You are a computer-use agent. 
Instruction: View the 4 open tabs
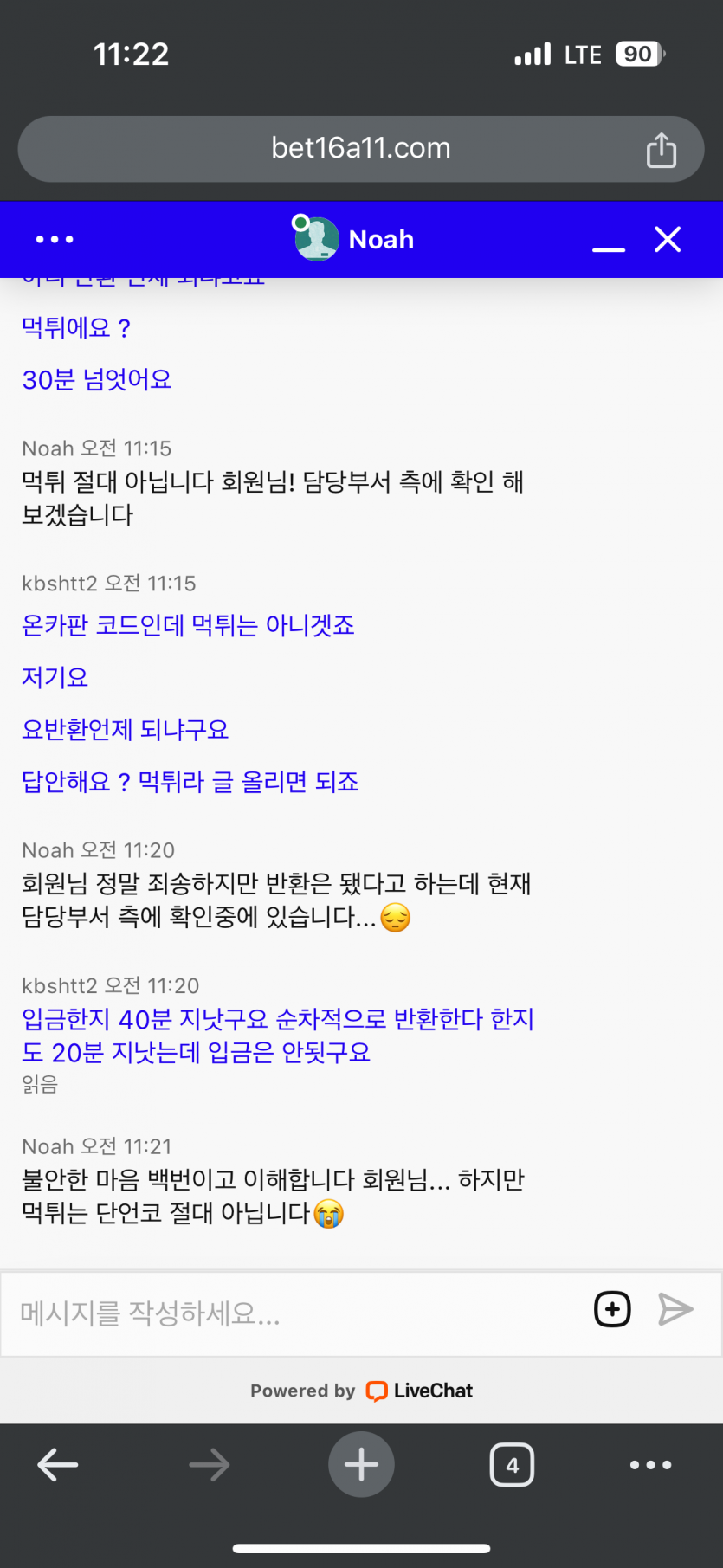512,1465
